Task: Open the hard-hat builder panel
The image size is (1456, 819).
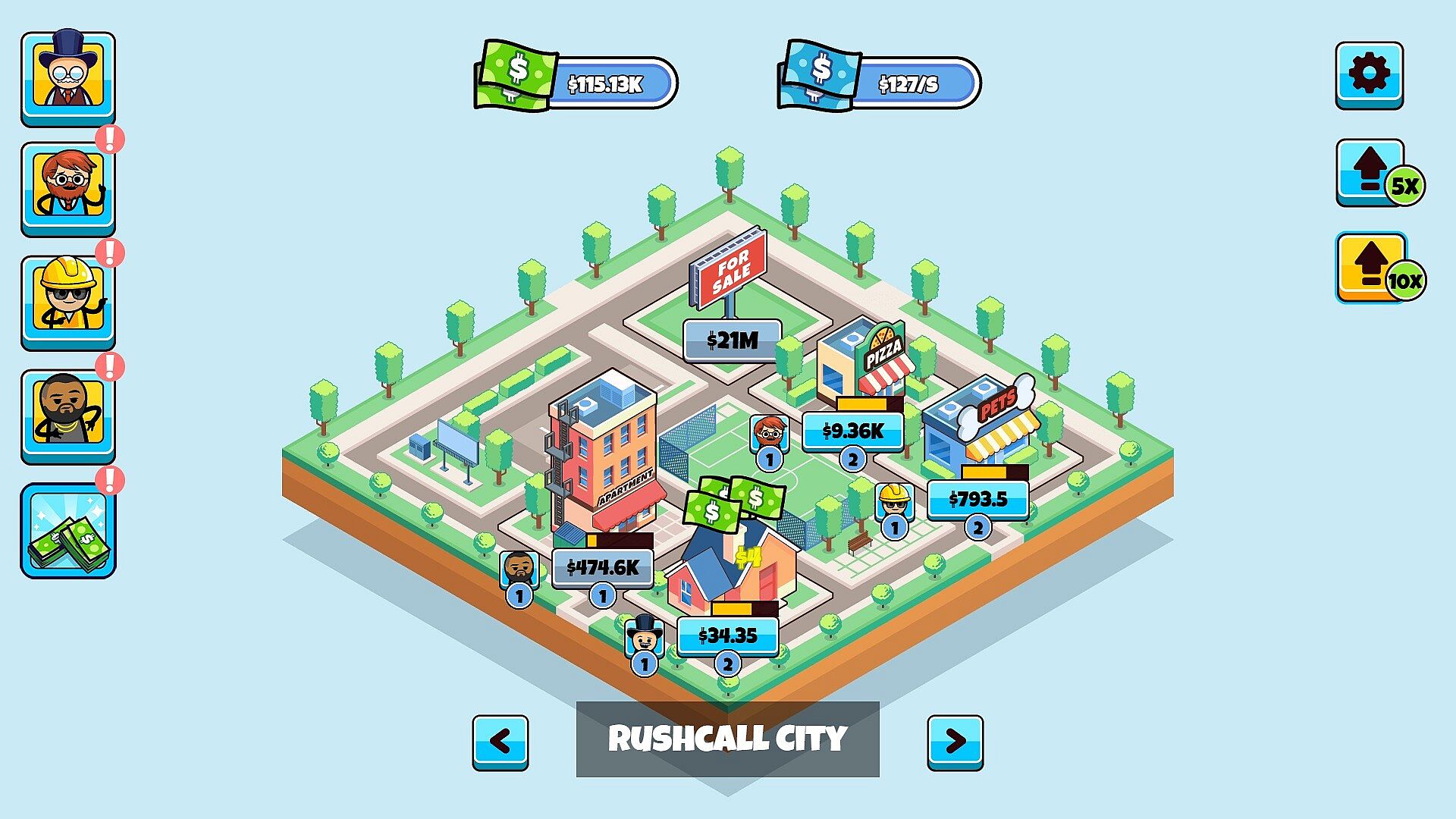Action: point(68,302)
